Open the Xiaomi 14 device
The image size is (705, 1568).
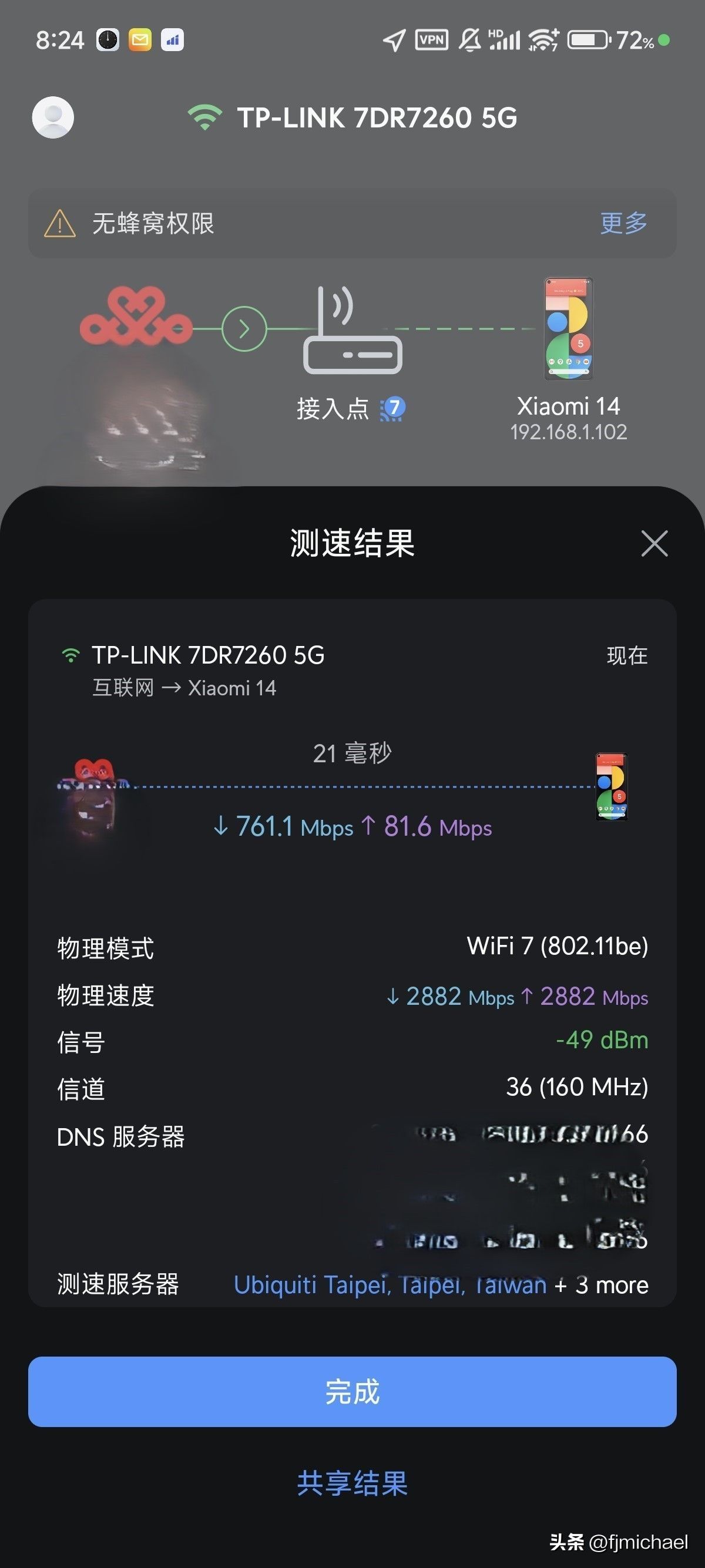click(x=569, y=329)
